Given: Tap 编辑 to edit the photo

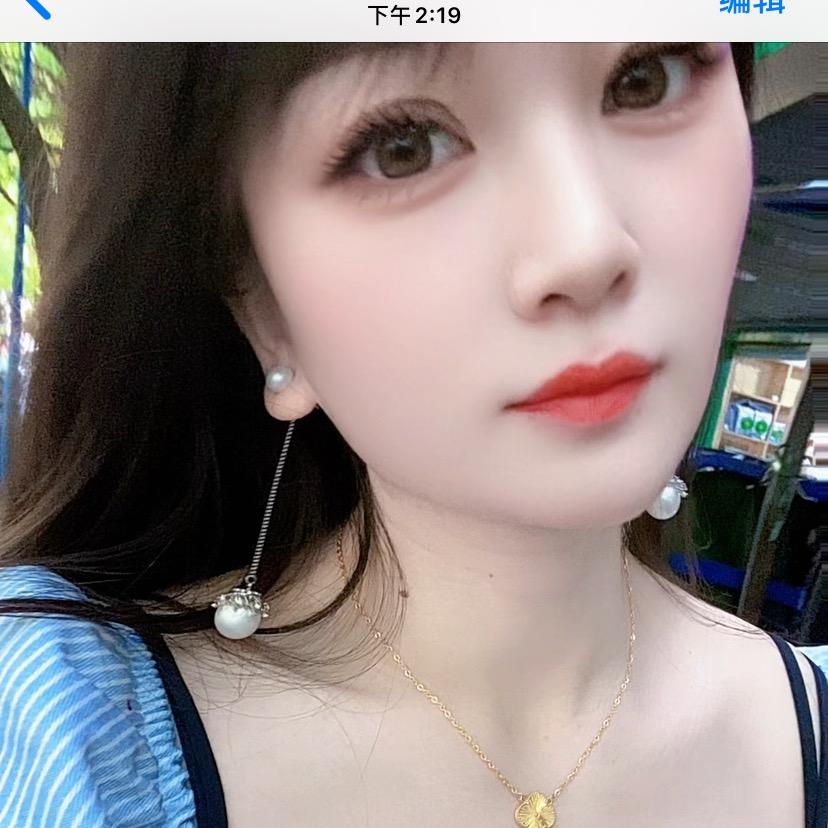Looking at the screenshot, I should [752, 6].
